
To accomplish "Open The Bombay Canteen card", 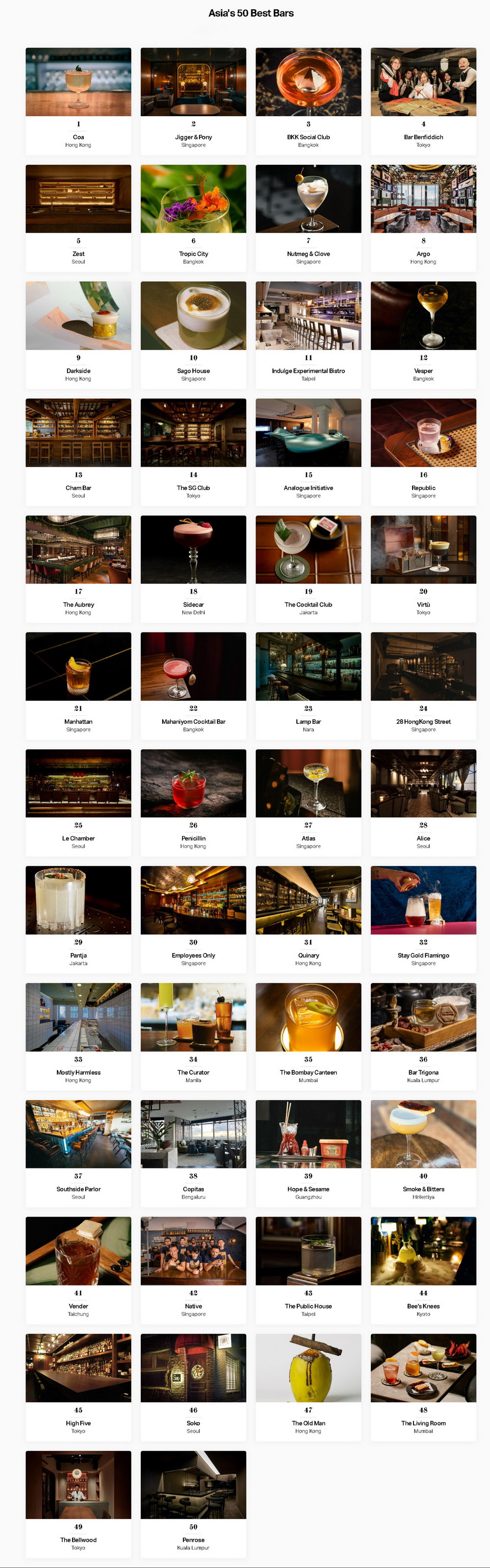I will (x=308, y=1036).
